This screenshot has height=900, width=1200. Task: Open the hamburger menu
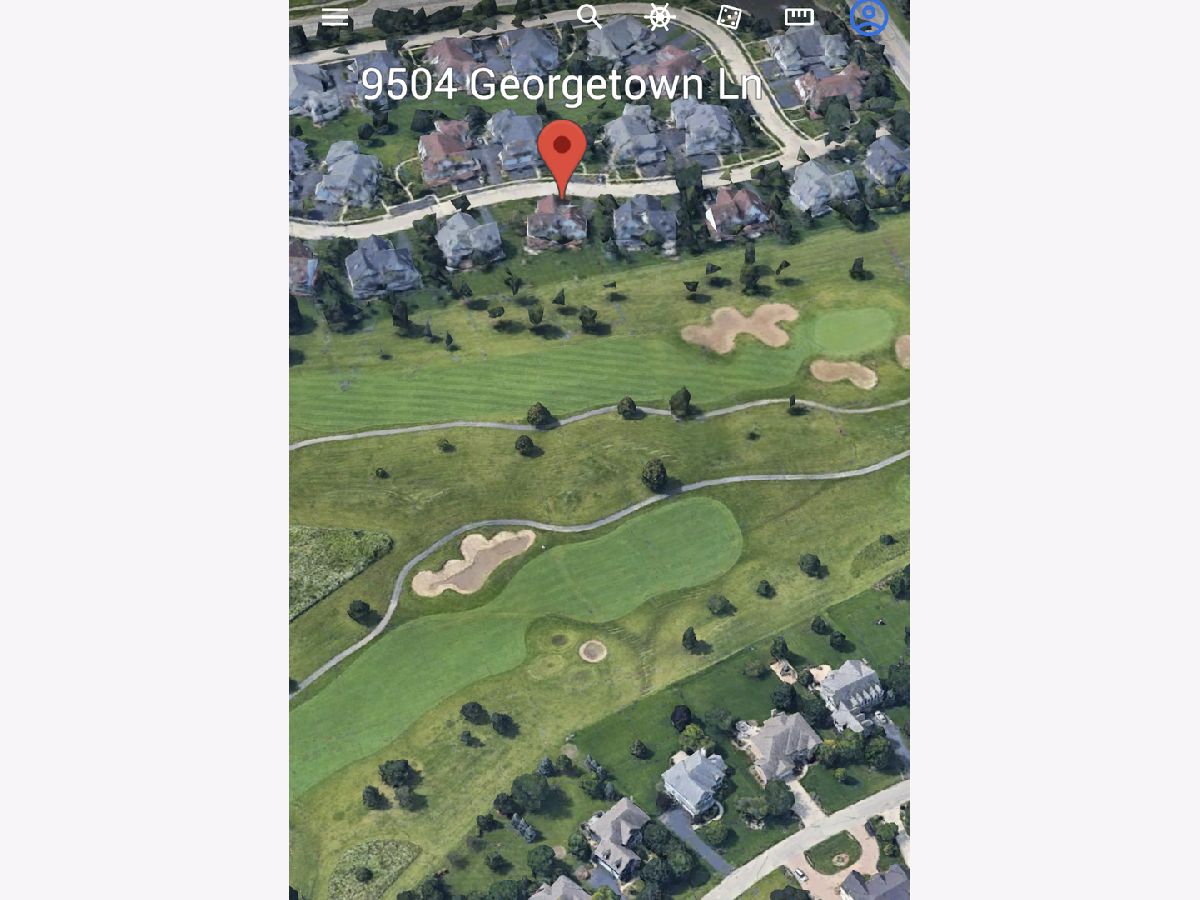coord(335,17)
